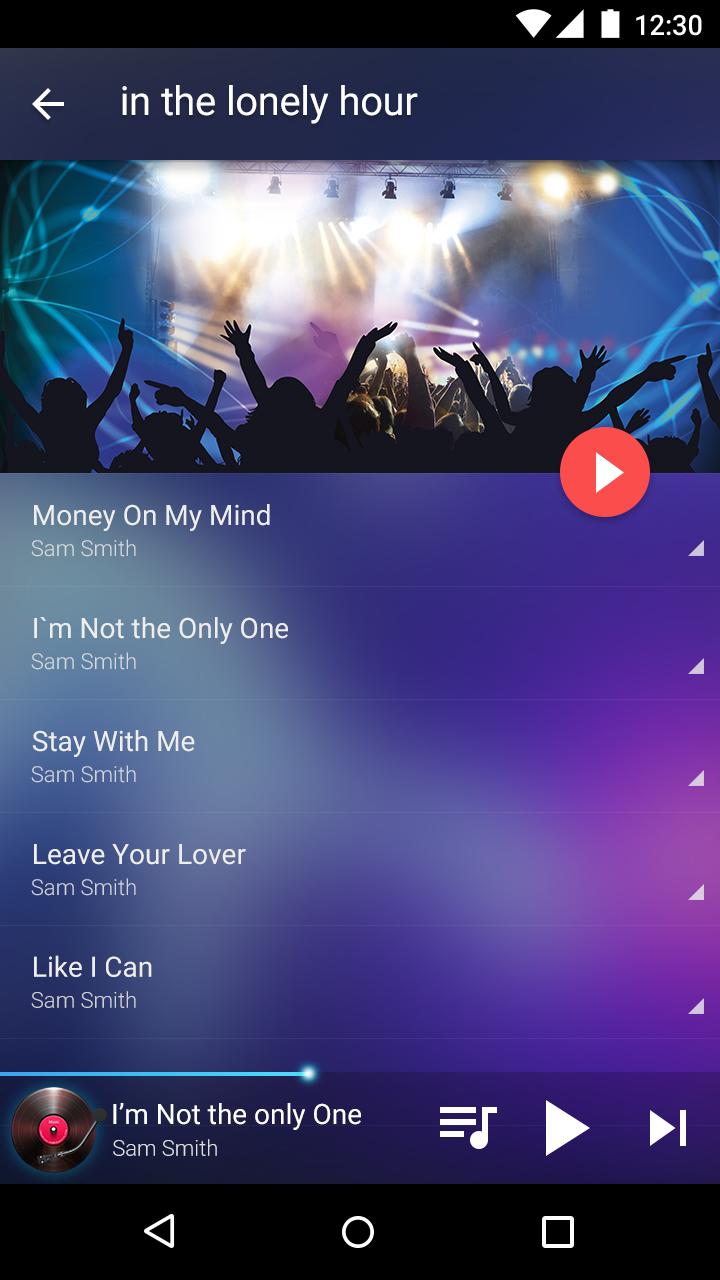This screenshot has height=1280, width=720.
Task: Tap the red play button on album art
Action: [605, 472]
